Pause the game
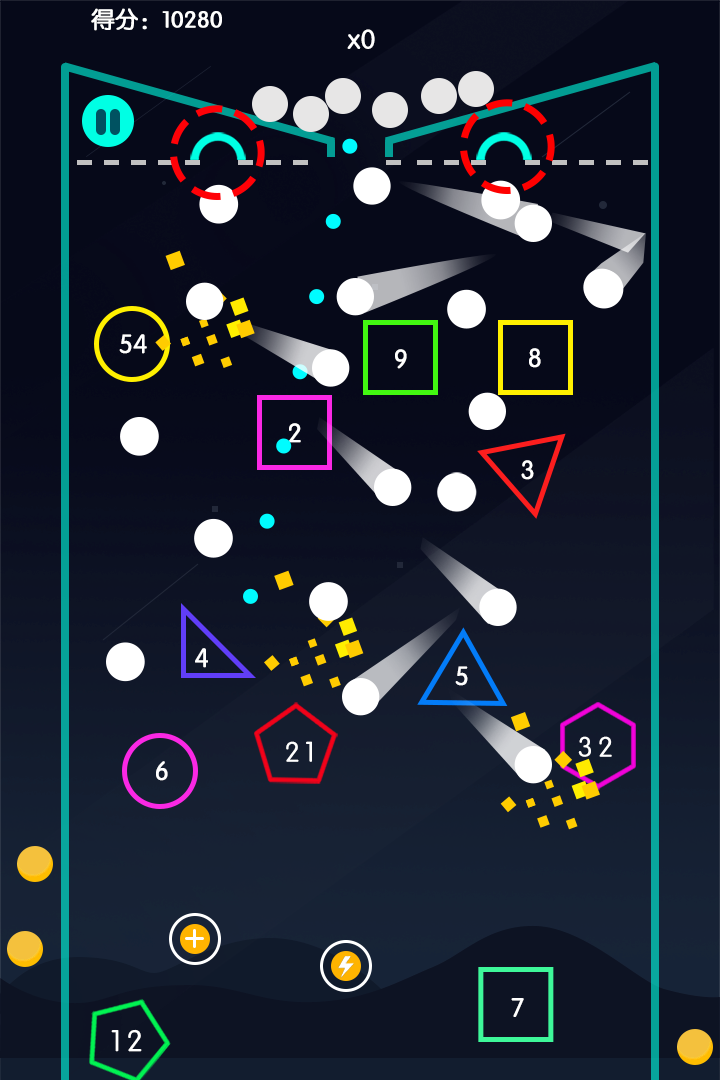Image resolution: width=720 pixels, height=1080 pixels. click(108, 121)
